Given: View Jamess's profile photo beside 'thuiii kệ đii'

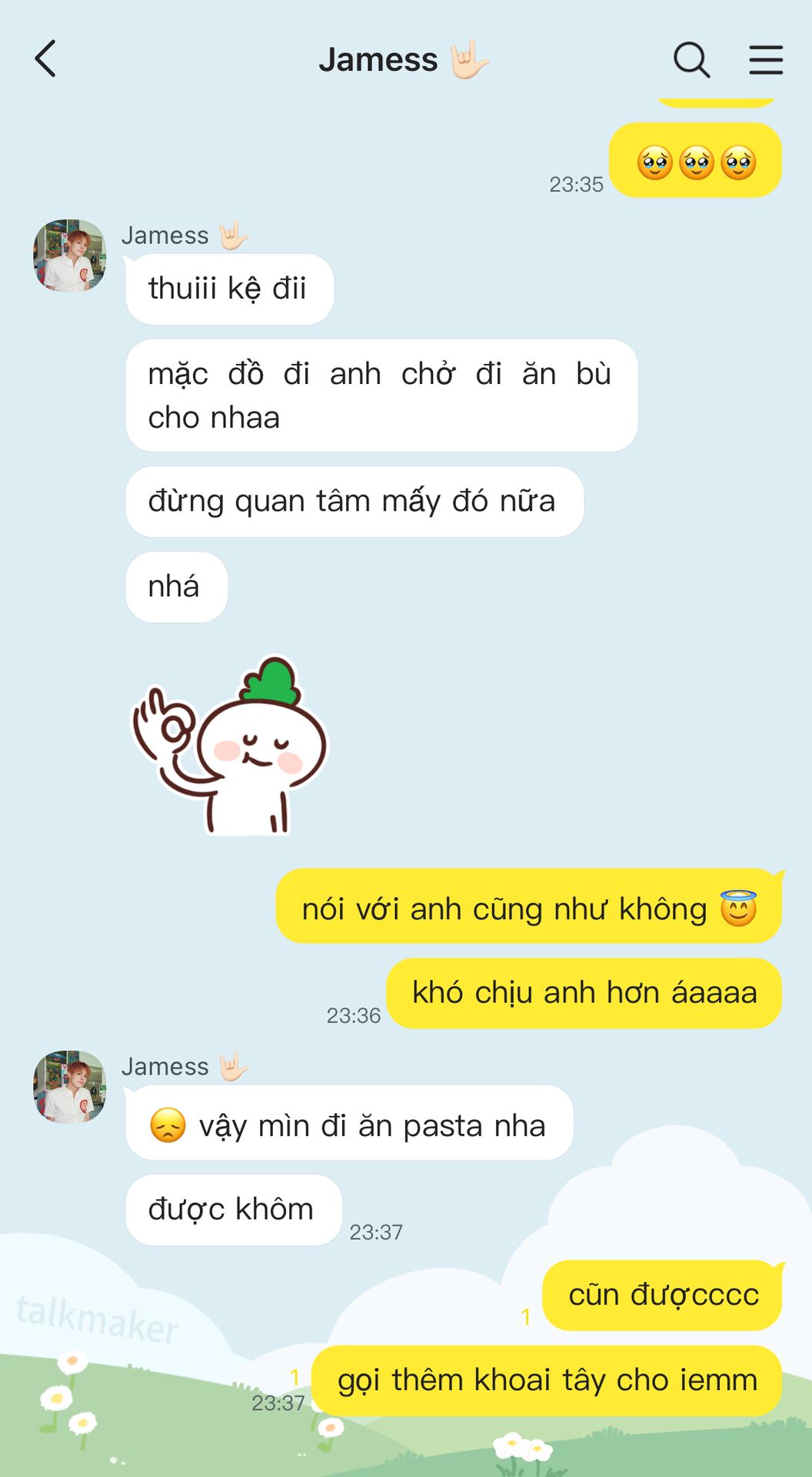Looking at the screenshot, I should pyautogui.click(x=69, y=256).
